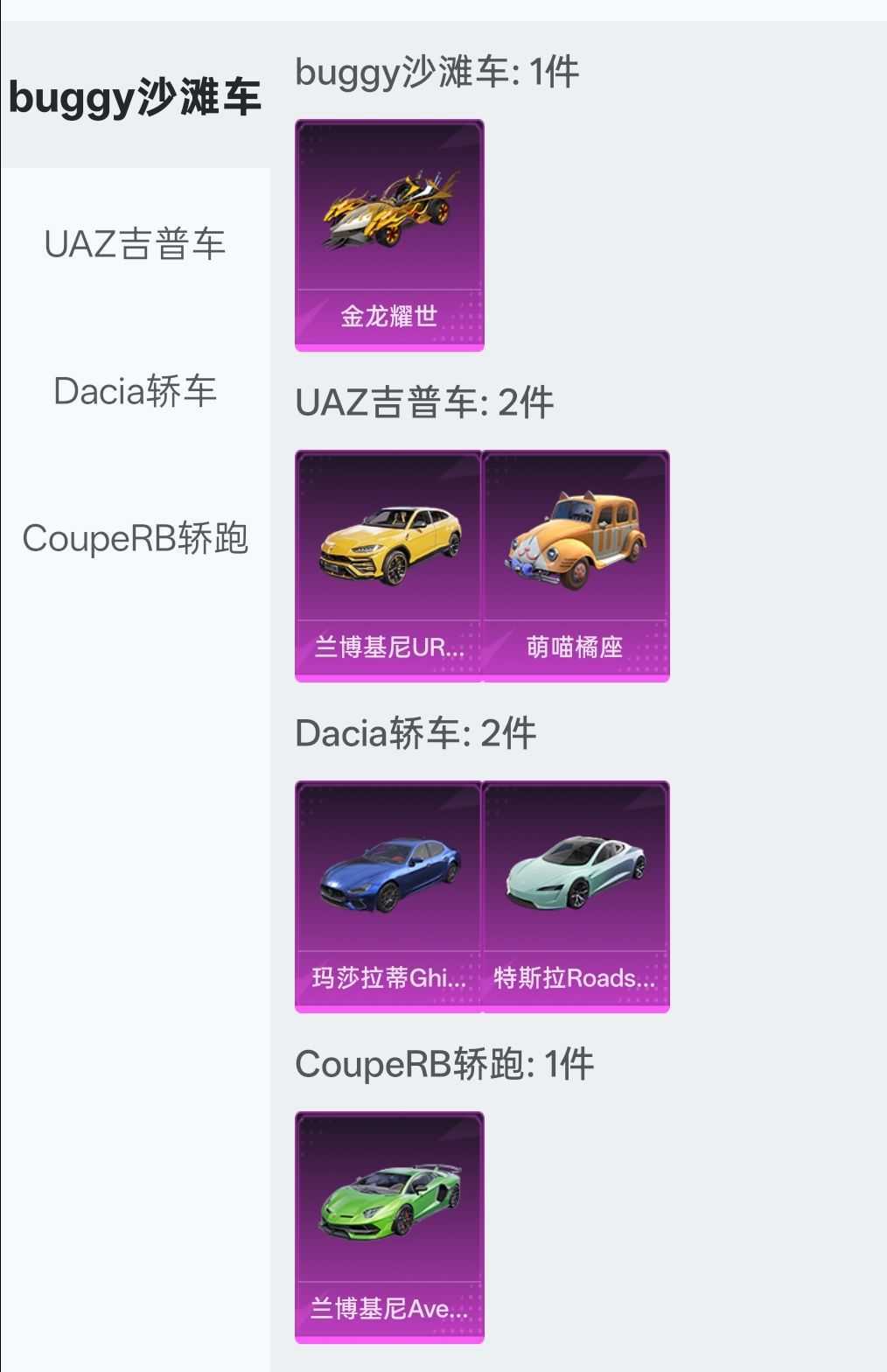View the yellow 兰博基尼UR... skin

tap(389, 565)
